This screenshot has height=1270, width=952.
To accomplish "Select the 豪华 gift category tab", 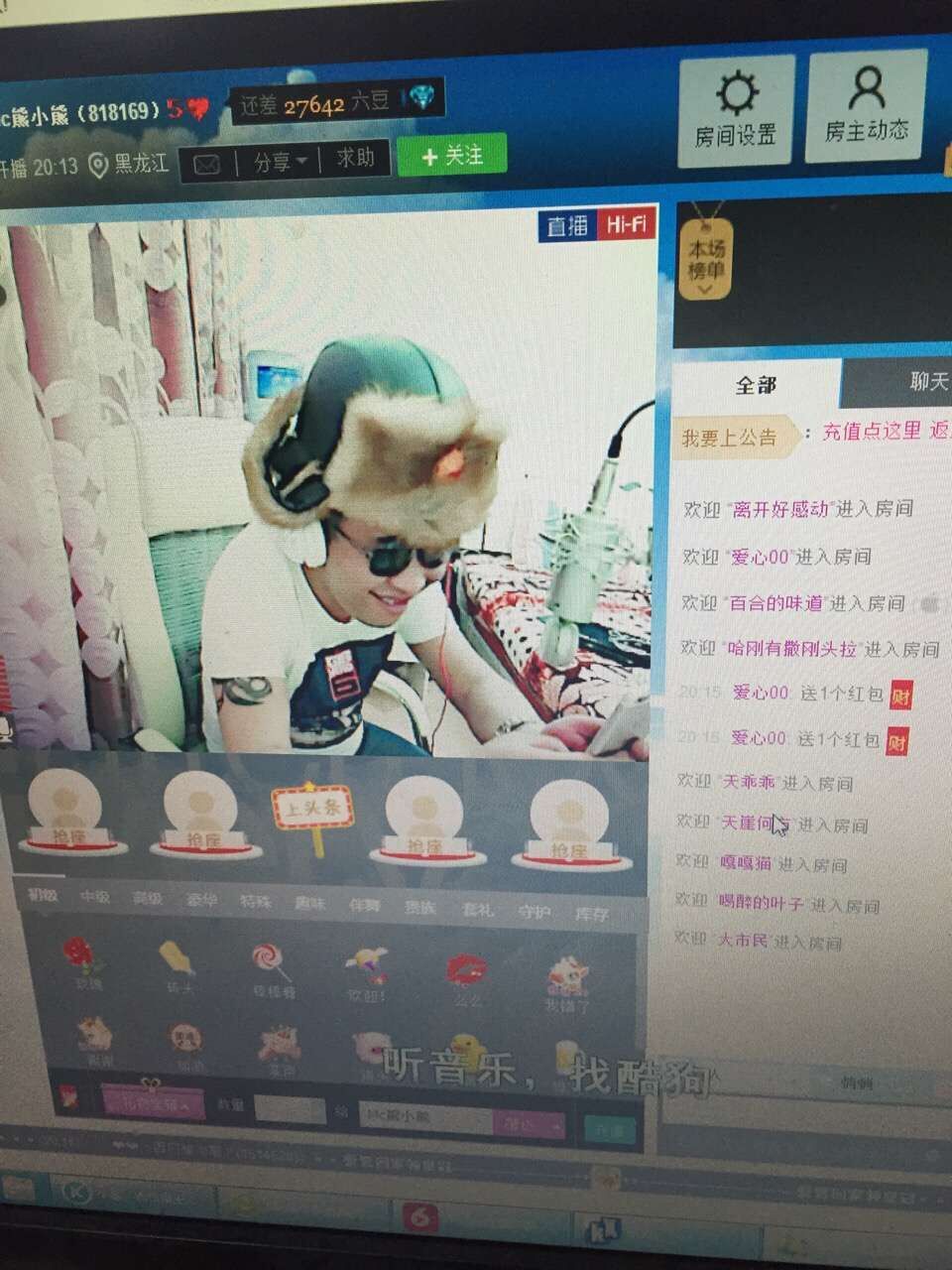I will point(201,901).
